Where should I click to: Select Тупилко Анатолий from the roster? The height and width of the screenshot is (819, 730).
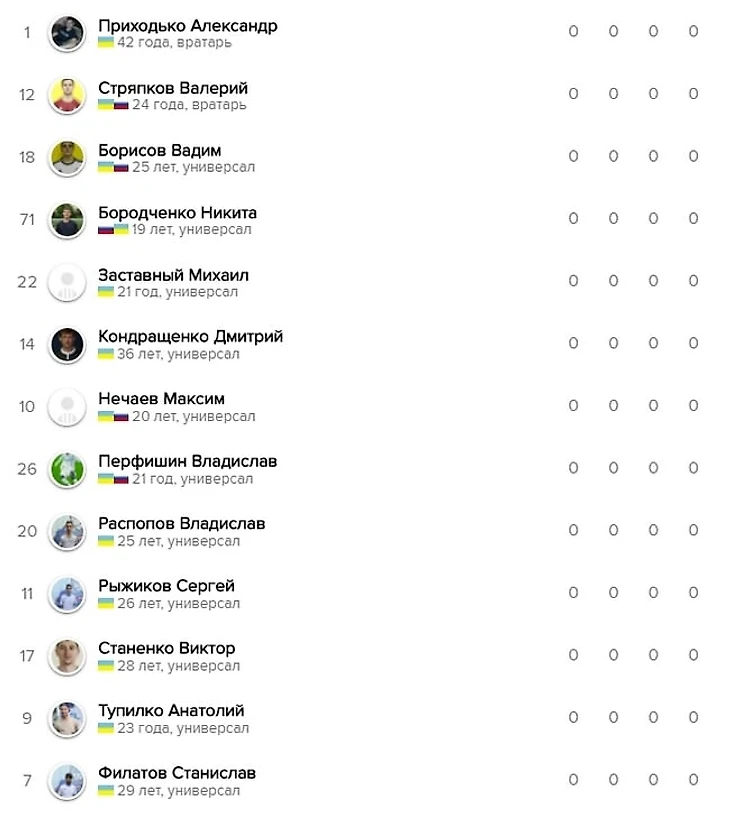171,711
